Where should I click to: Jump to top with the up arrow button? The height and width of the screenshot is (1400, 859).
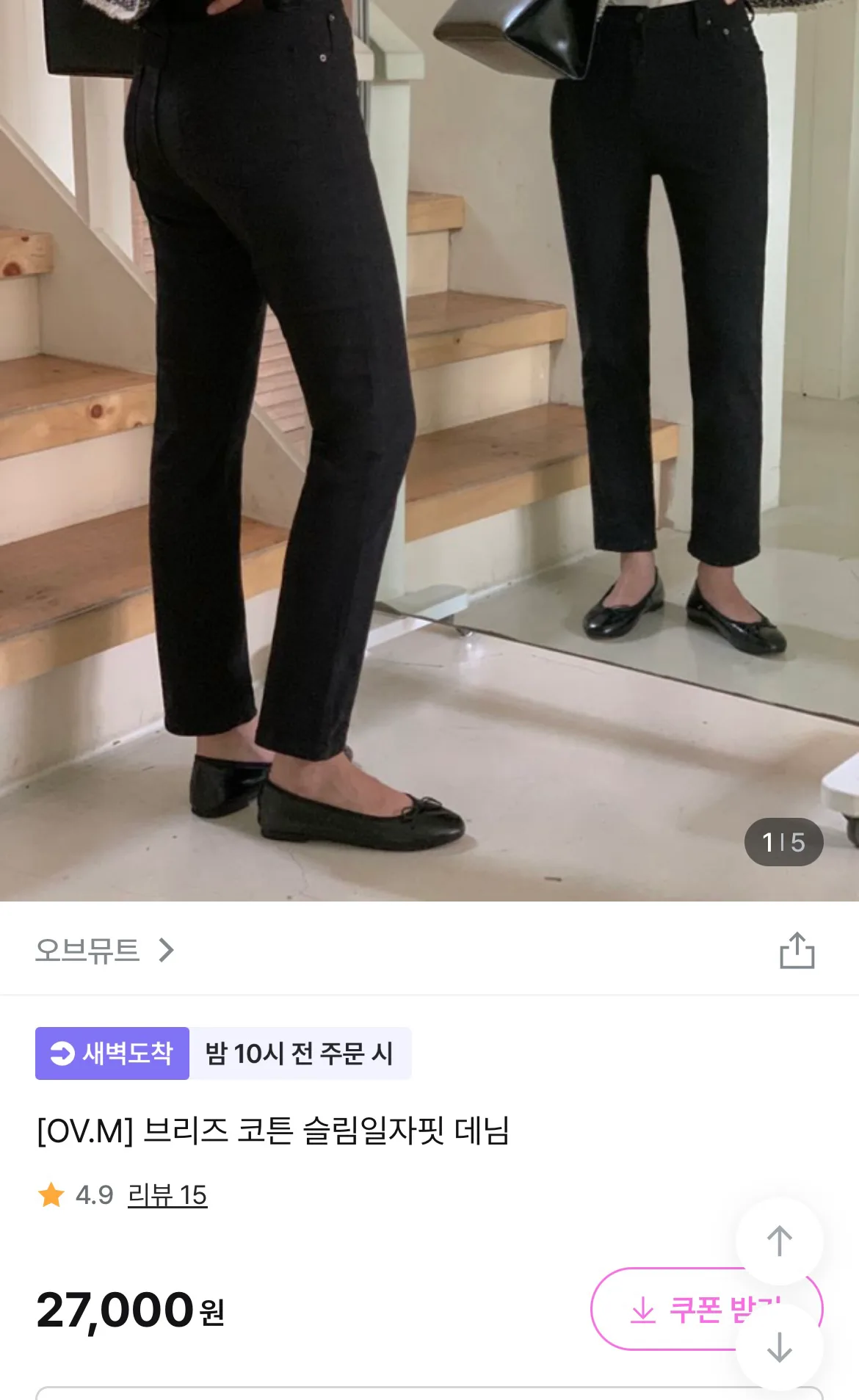[779, 1241]
